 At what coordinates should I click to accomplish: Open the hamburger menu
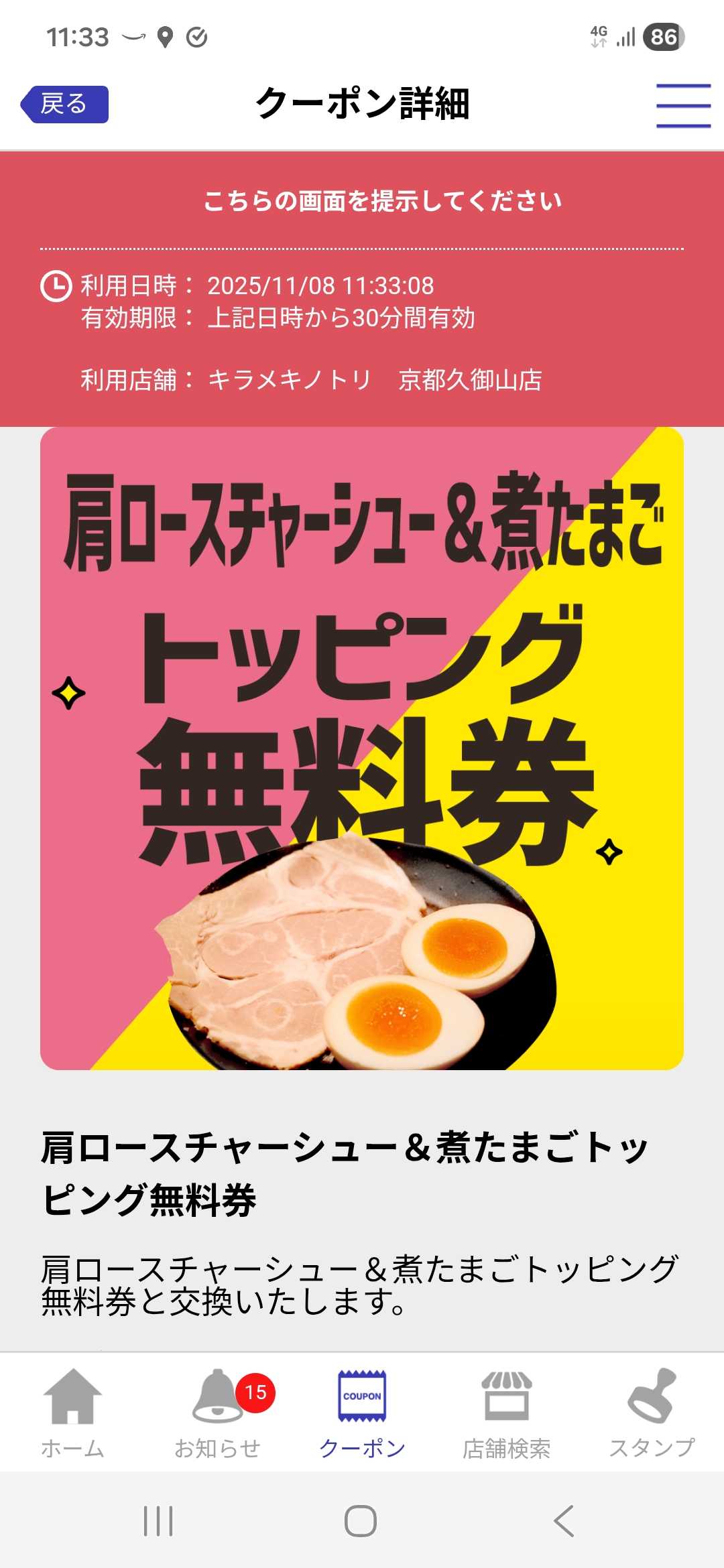pyautogui.click(x=682, y=105)
